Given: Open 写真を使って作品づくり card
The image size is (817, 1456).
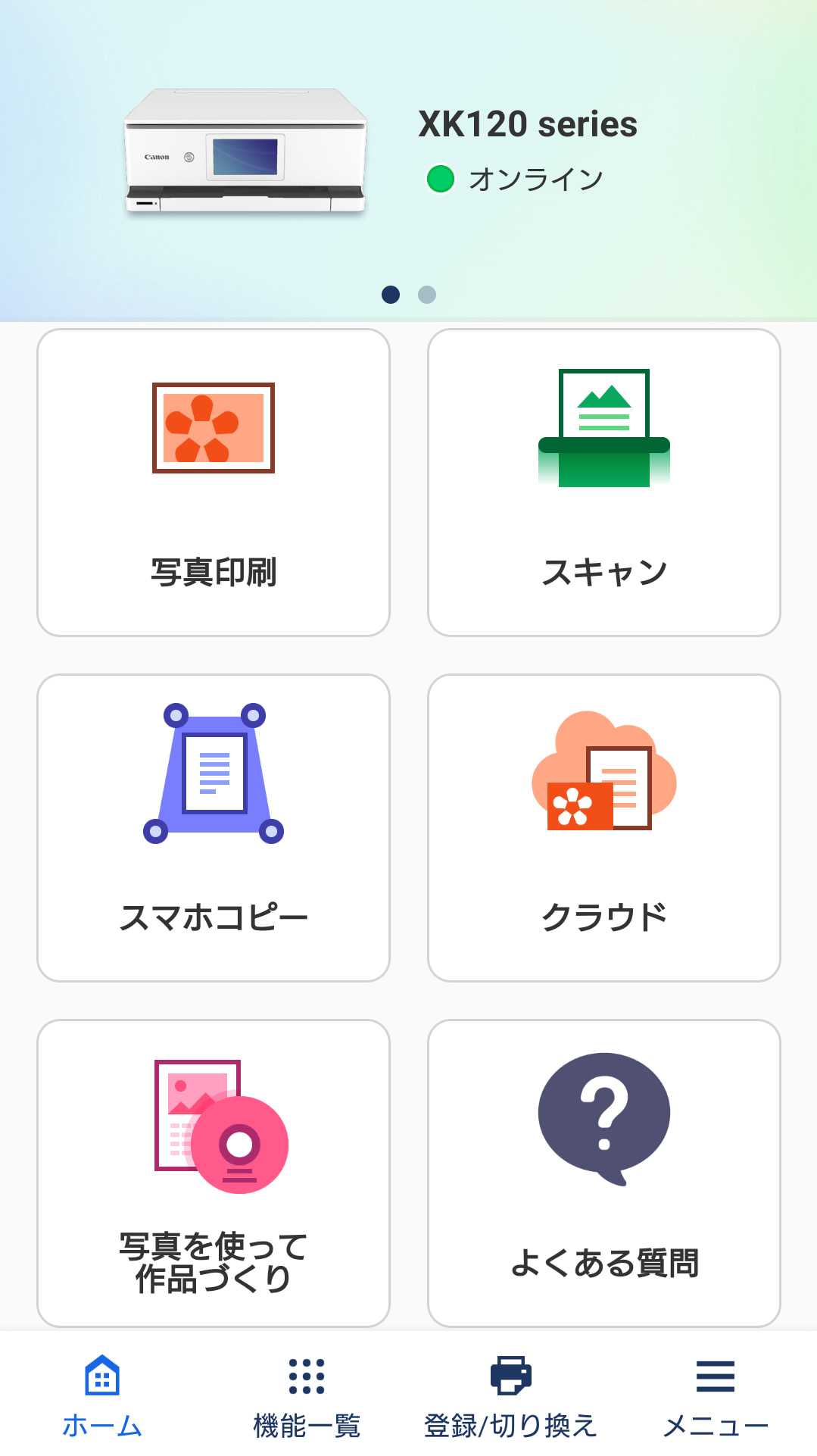Looking at the screenshot, I should tap(214, 1173).
